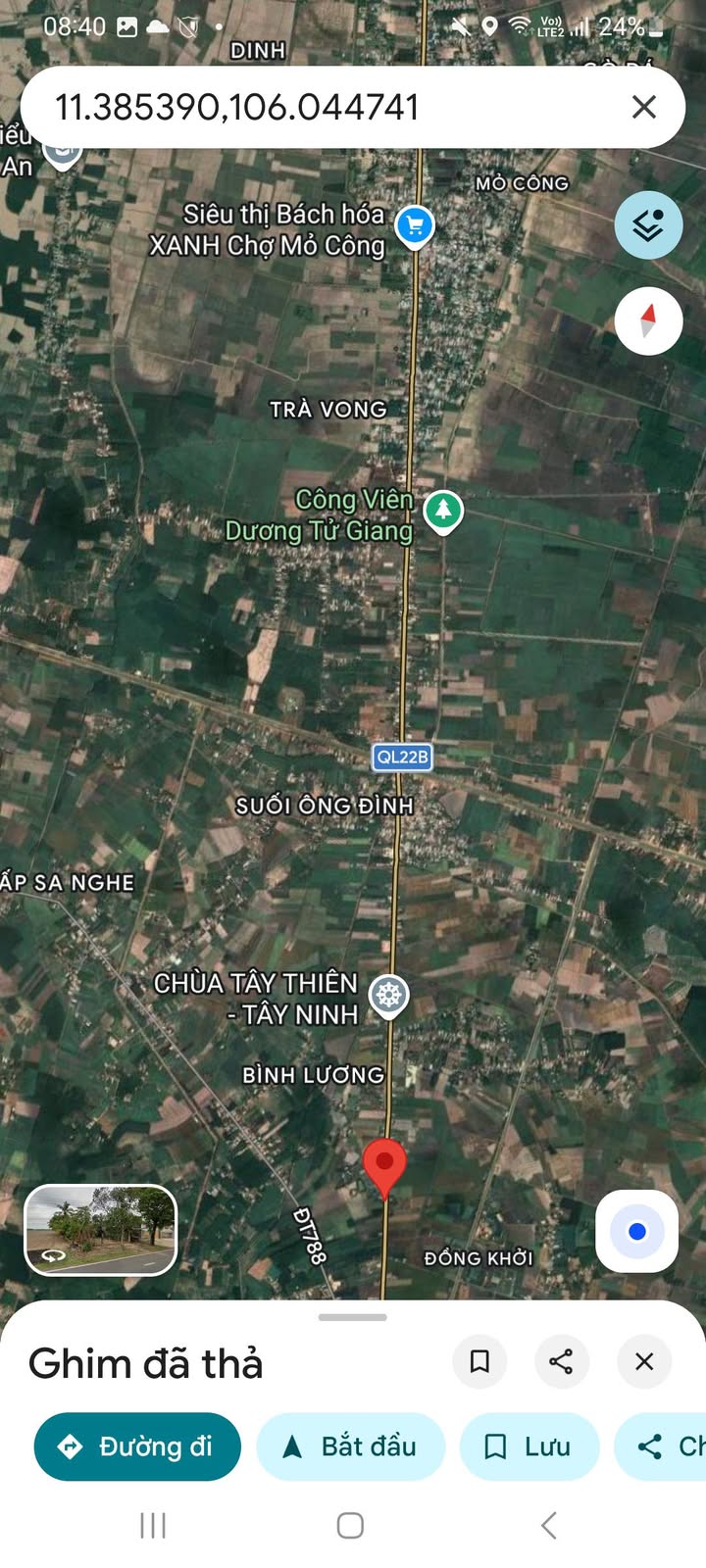Save the place with the Lưu chip
Screen dimensions: 706x1568
529,1446
